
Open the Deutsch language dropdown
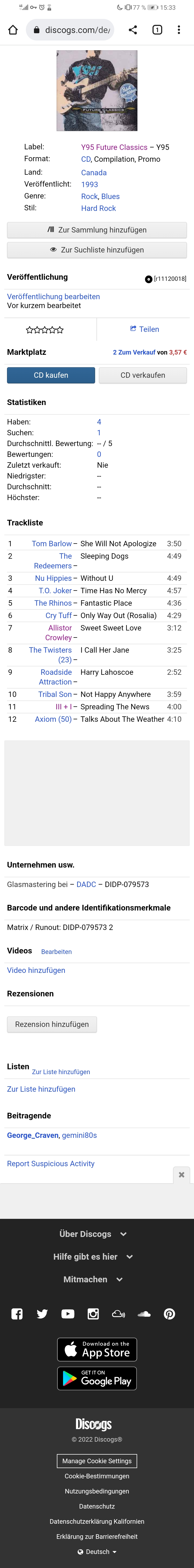[x=97, y=1552]
